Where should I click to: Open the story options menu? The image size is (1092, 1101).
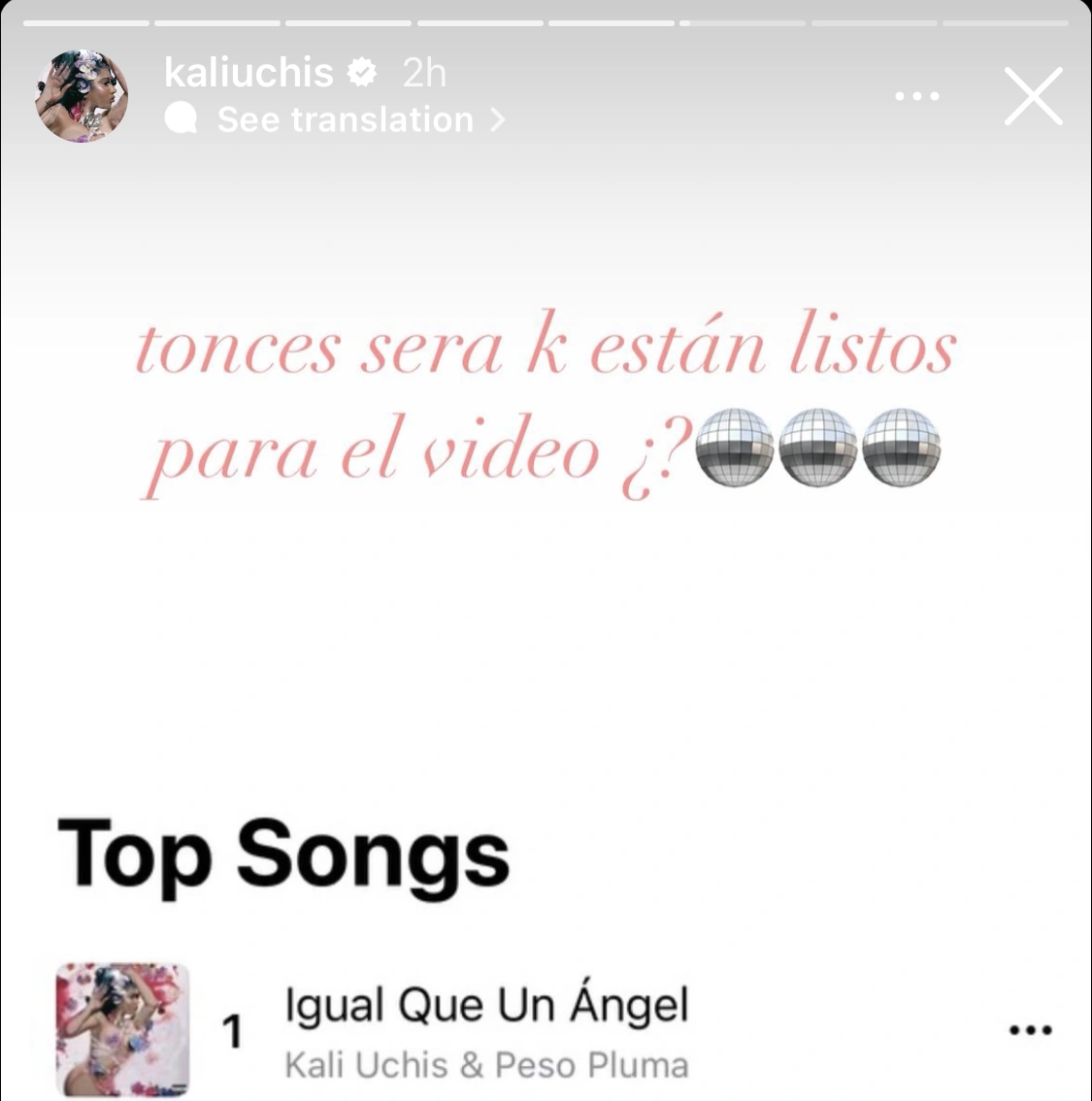(x=916, y=96)
